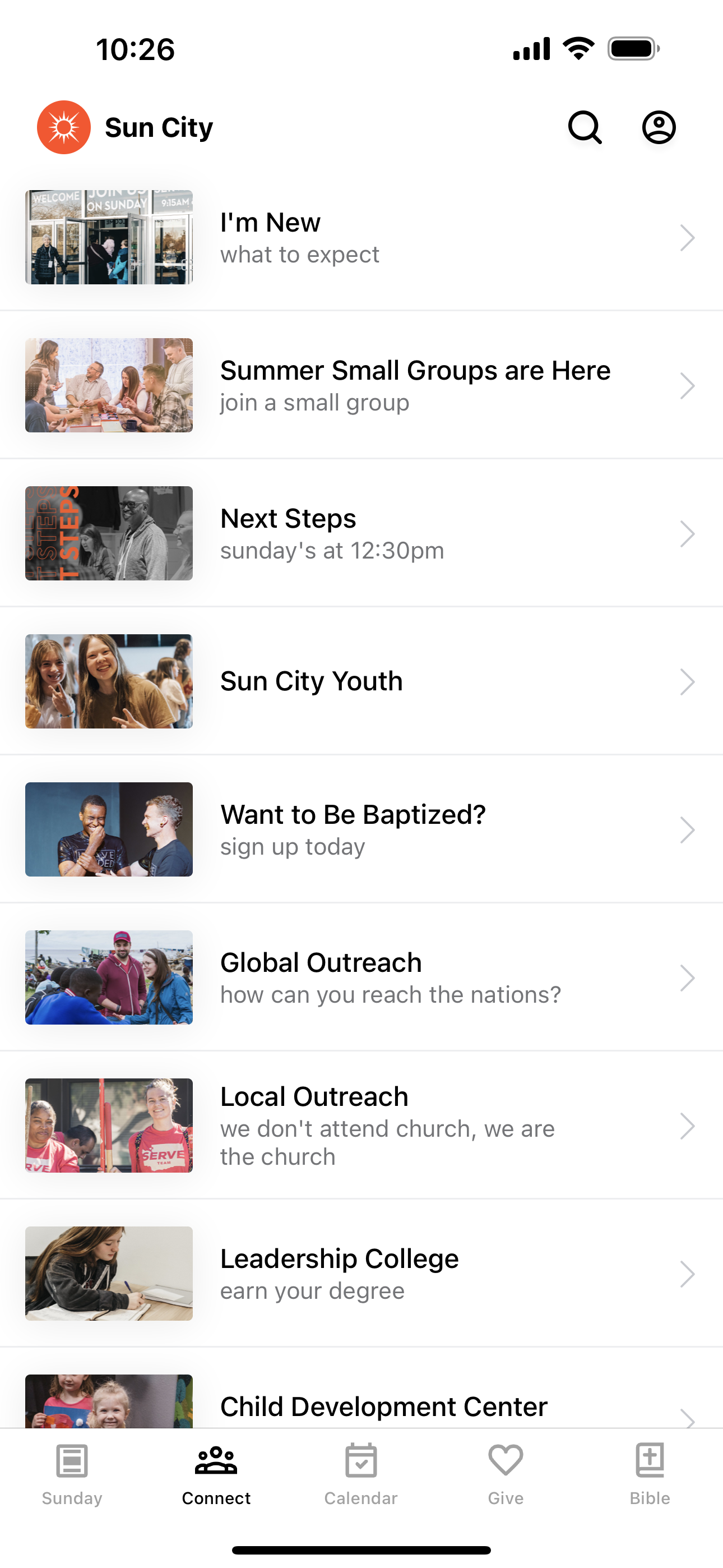The height and width of the screenshot is (1568, 723).
Task: Select the Connect tab
Action: point(216,1474)
